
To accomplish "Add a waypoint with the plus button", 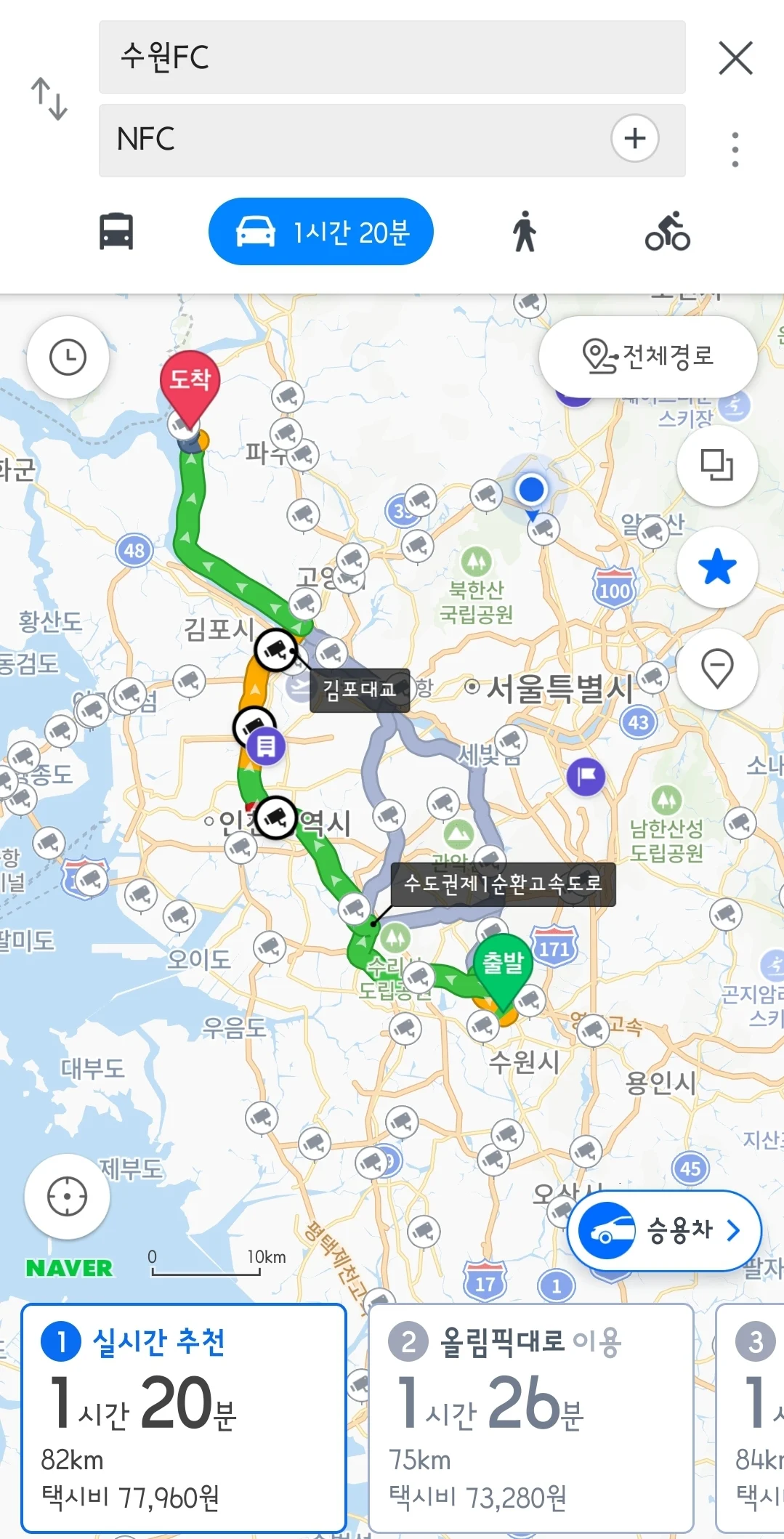I will 636,139.
